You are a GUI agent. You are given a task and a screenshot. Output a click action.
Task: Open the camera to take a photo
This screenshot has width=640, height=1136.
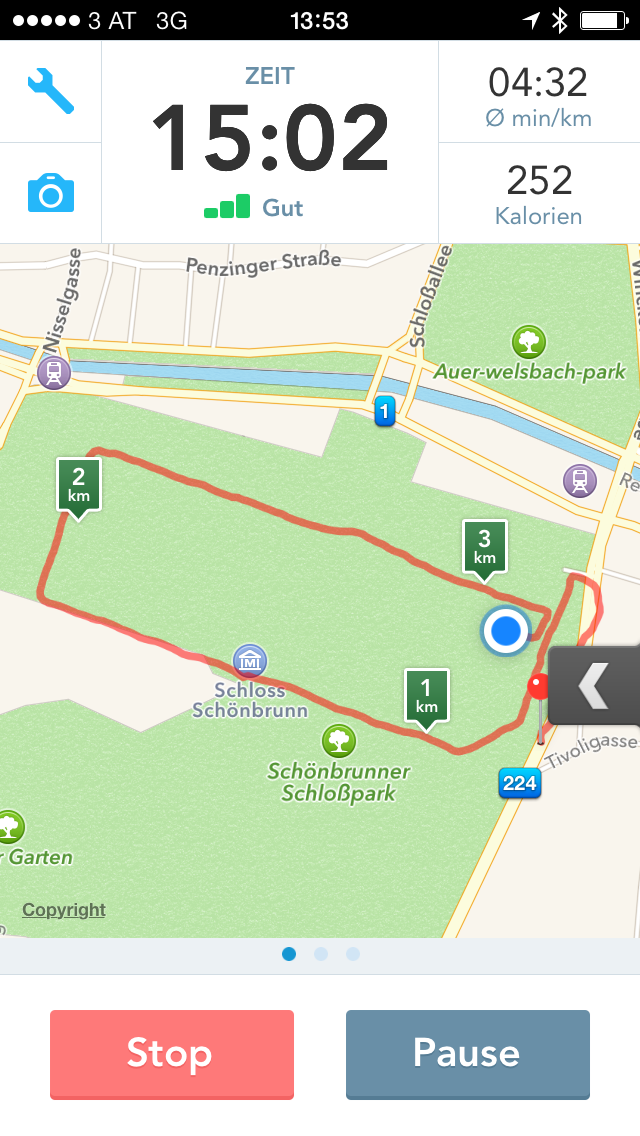click(x=50, y=192)
